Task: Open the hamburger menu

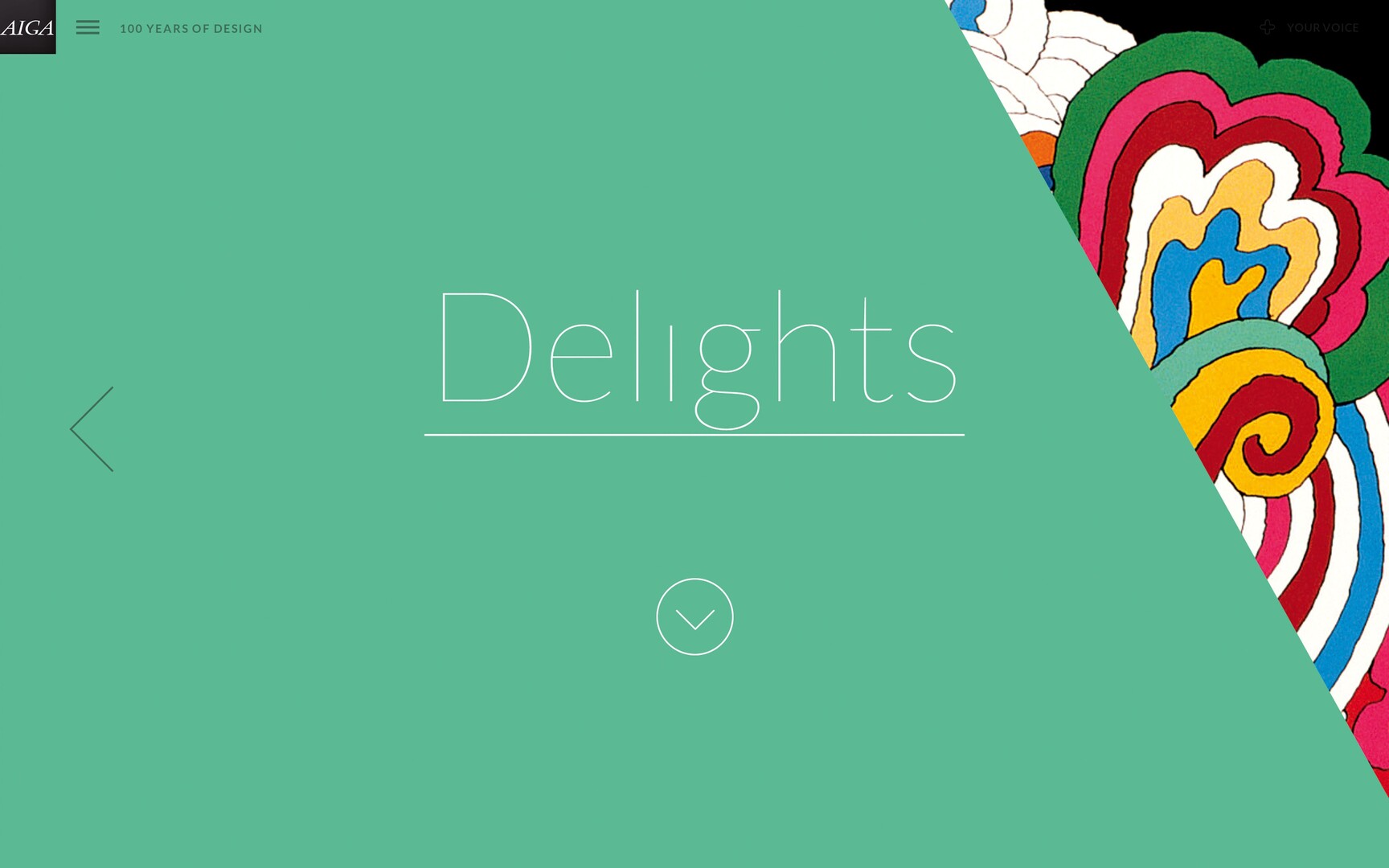Action: 88,27
